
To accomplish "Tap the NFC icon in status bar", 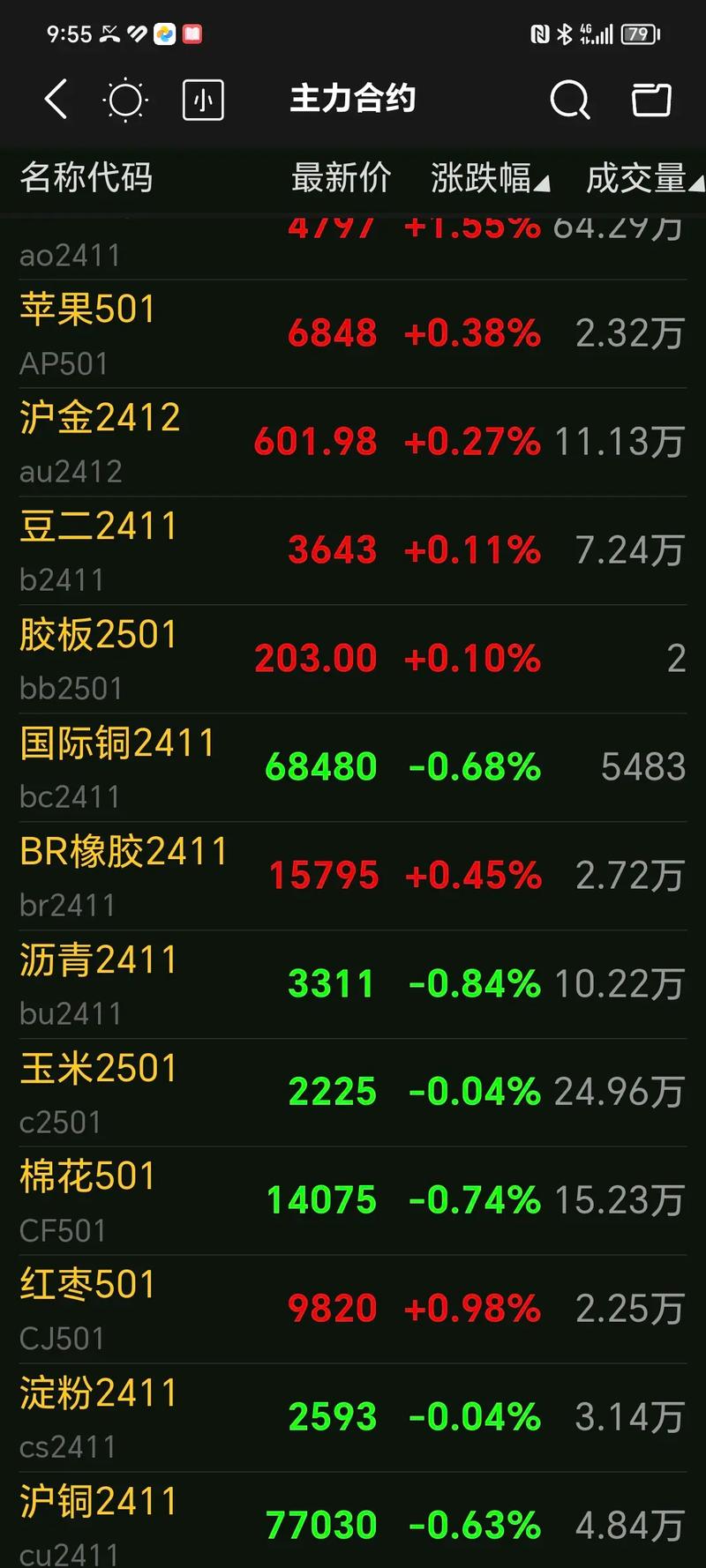I will (x=538, y=34).
